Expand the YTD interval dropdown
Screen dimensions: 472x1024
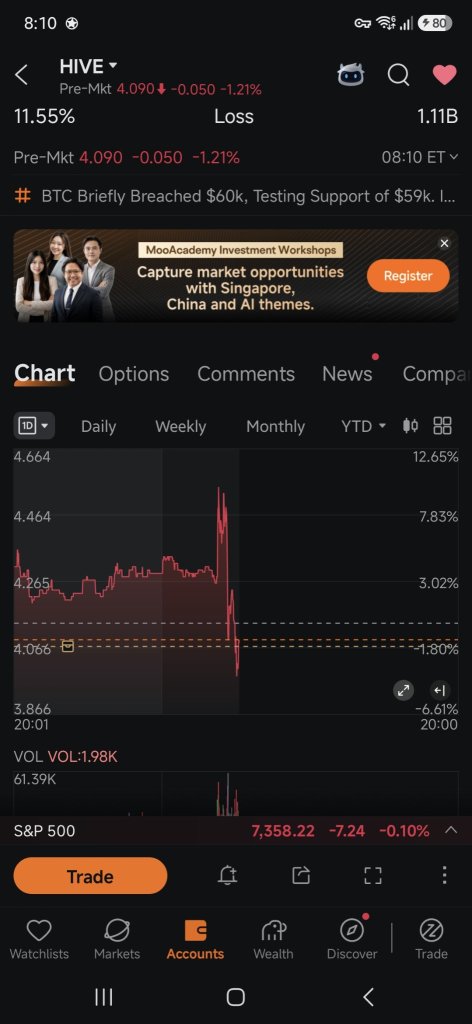tap(363, 426)
